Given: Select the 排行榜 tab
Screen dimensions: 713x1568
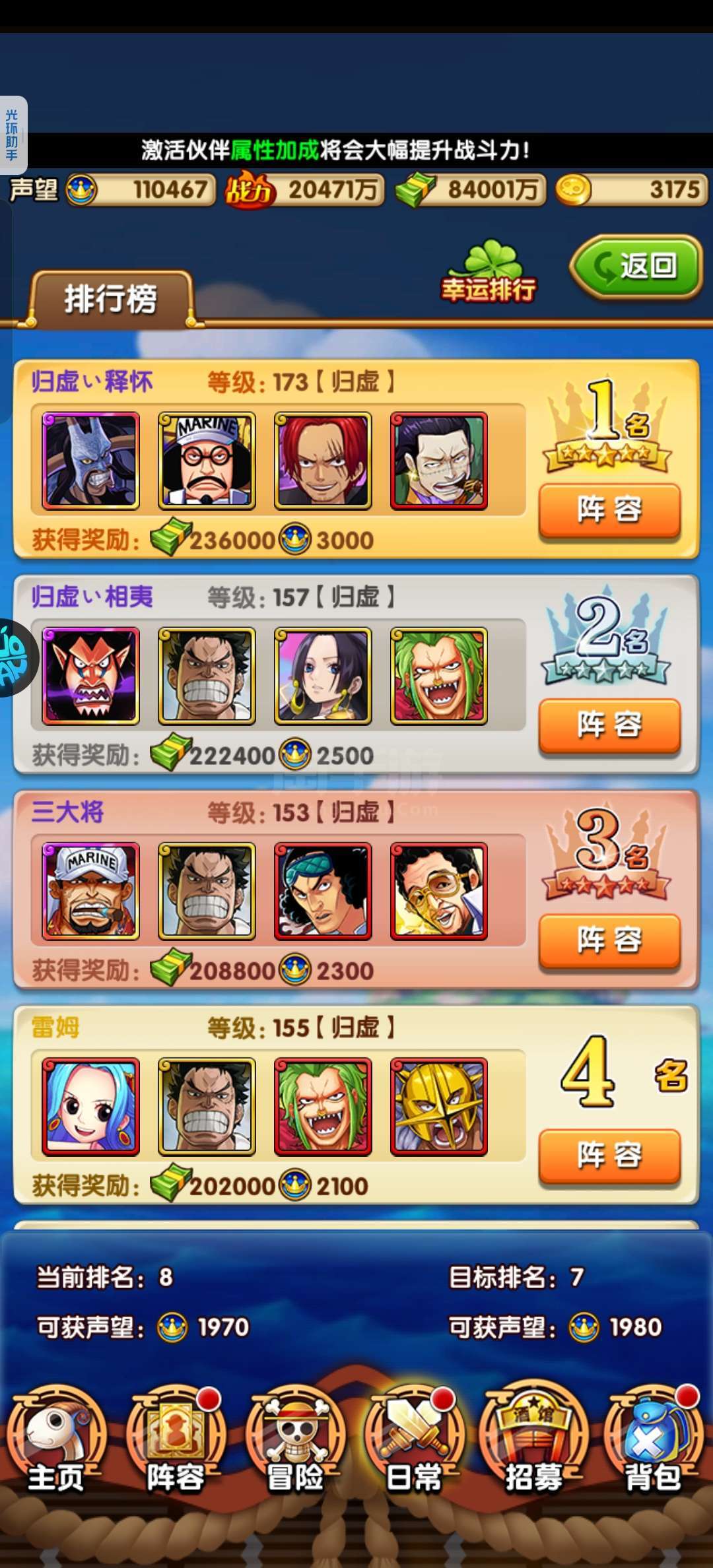Looking at the screenshot, I should [111, 298].
